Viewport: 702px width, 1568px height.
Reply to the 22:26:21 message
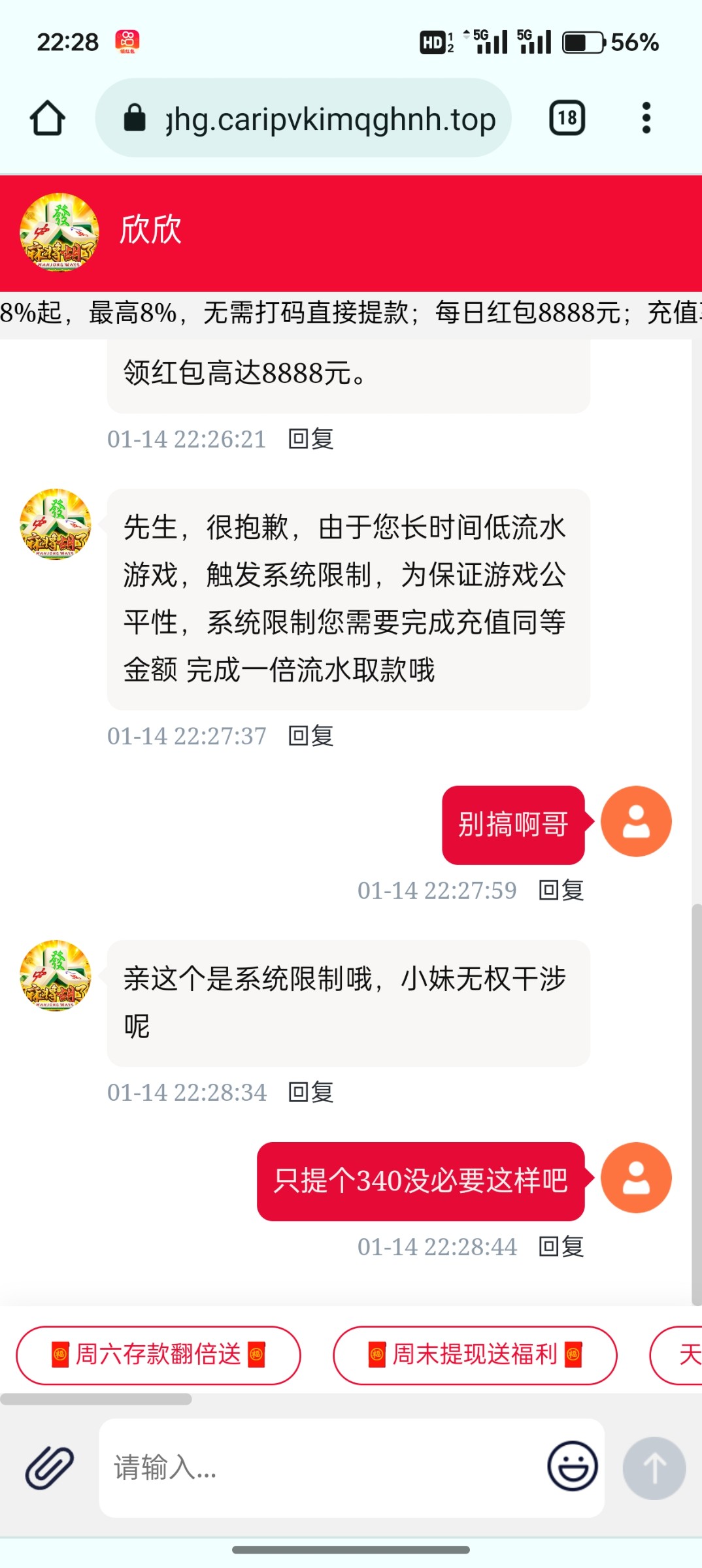(311, 439)
